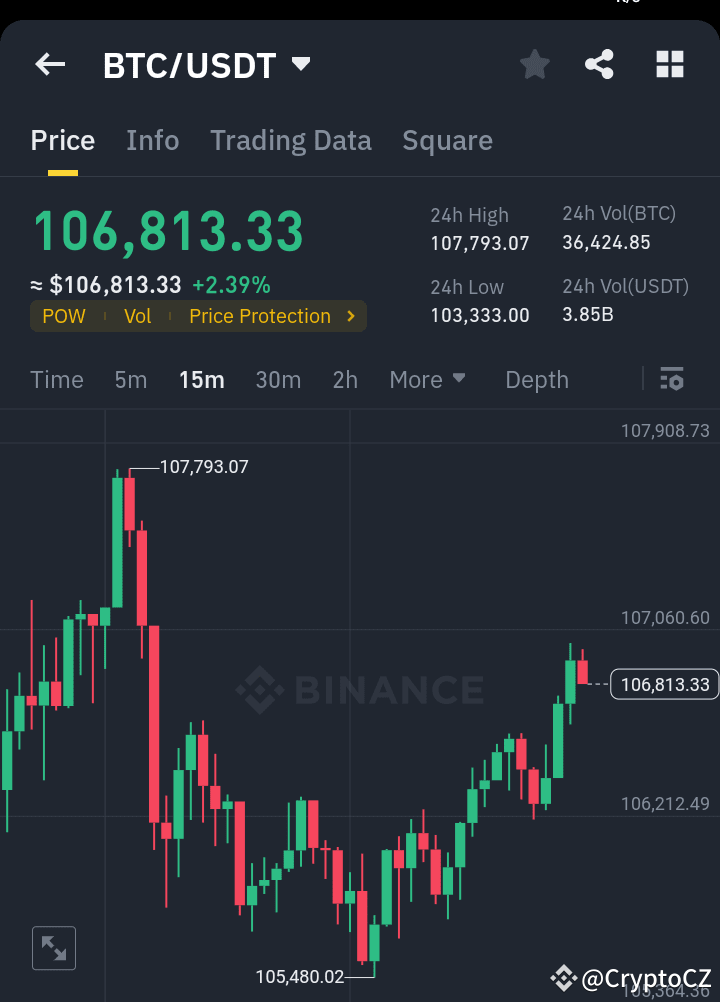Open the chart settings icon beside Depth
The width and height of the screenshot is (720, 1002).
point(671,380)
